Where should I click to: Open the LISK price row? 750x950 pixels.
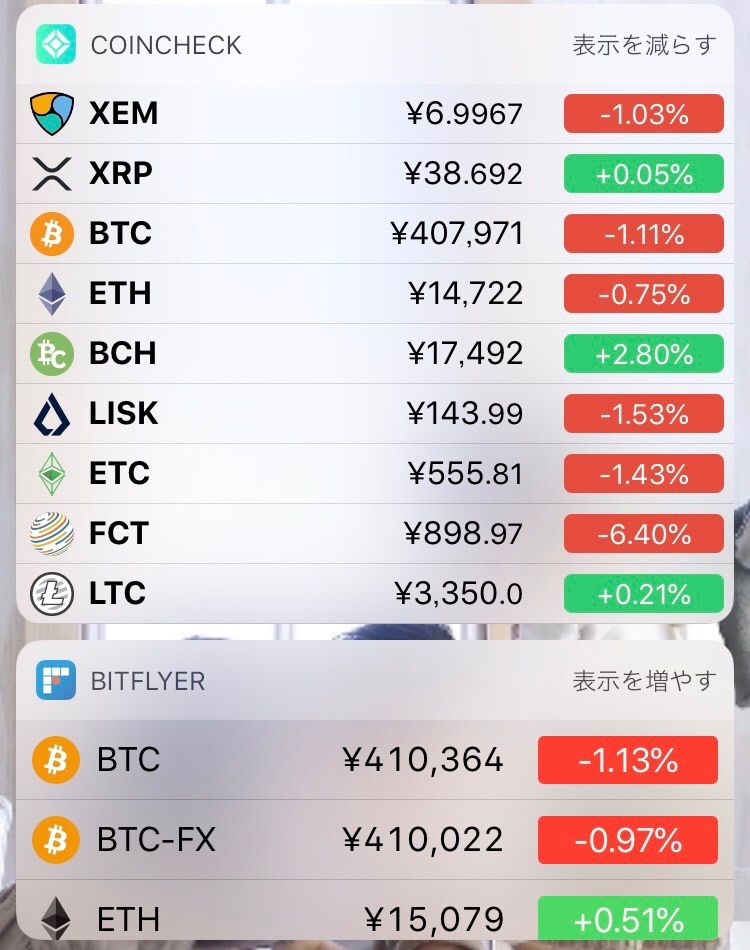375,414
